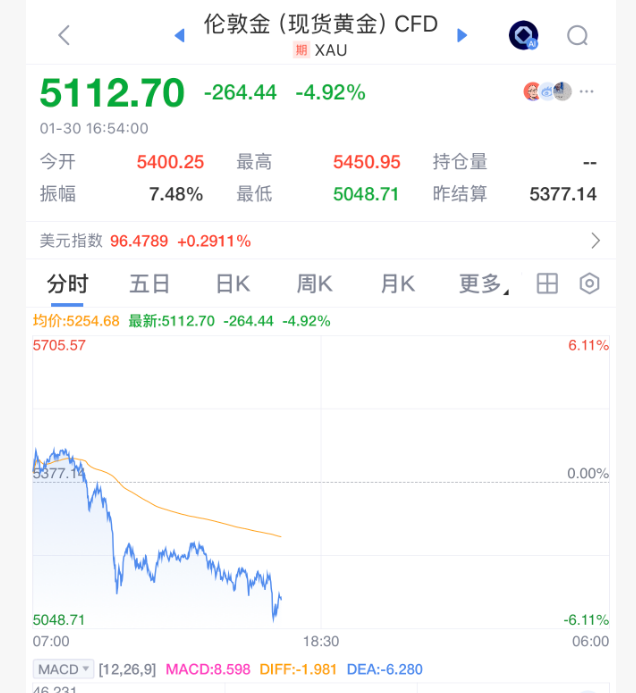This screenshot has height=693, width=636.
Task: Expand the 更多 chart period options
Action: pos(482,284)
